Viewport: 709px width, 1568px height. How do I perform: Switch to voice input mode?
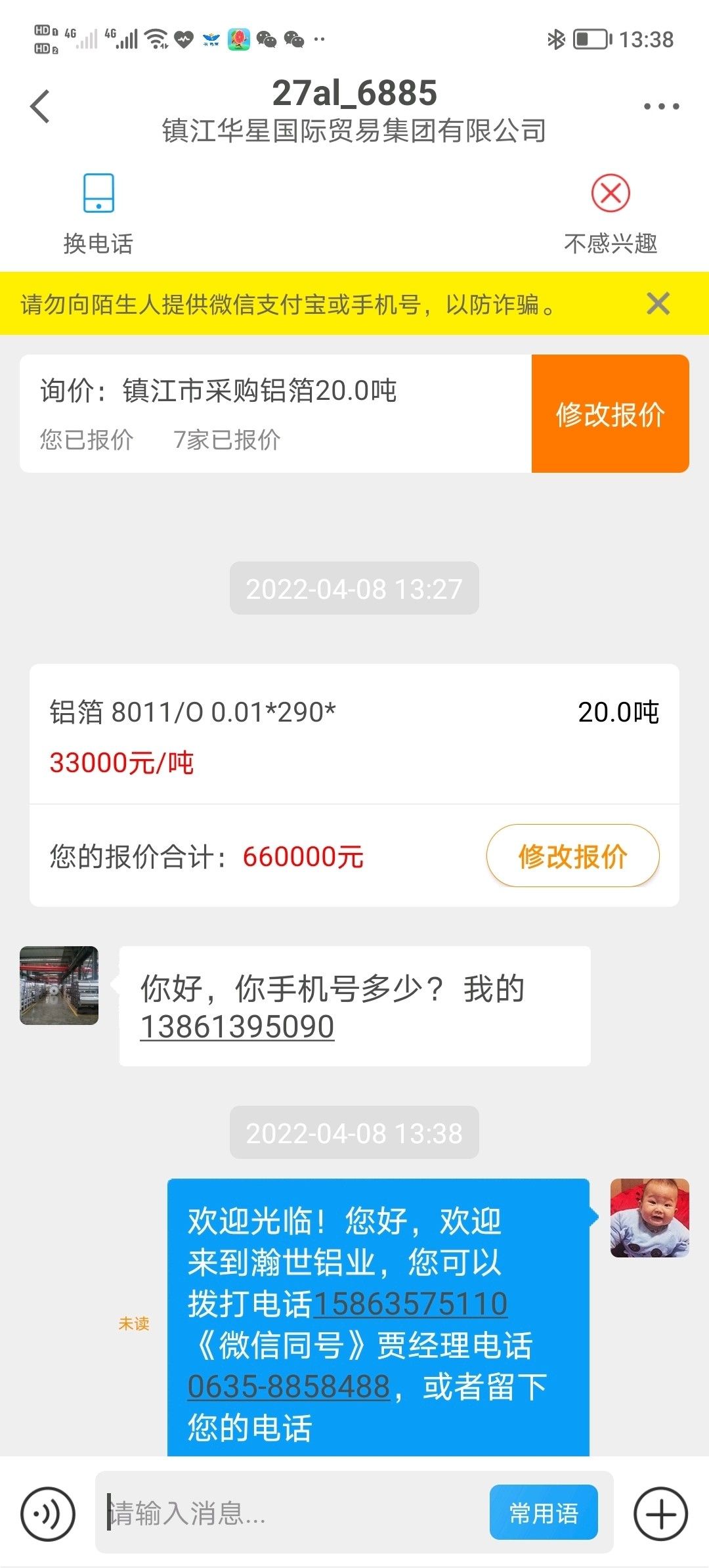(48, 1514)
